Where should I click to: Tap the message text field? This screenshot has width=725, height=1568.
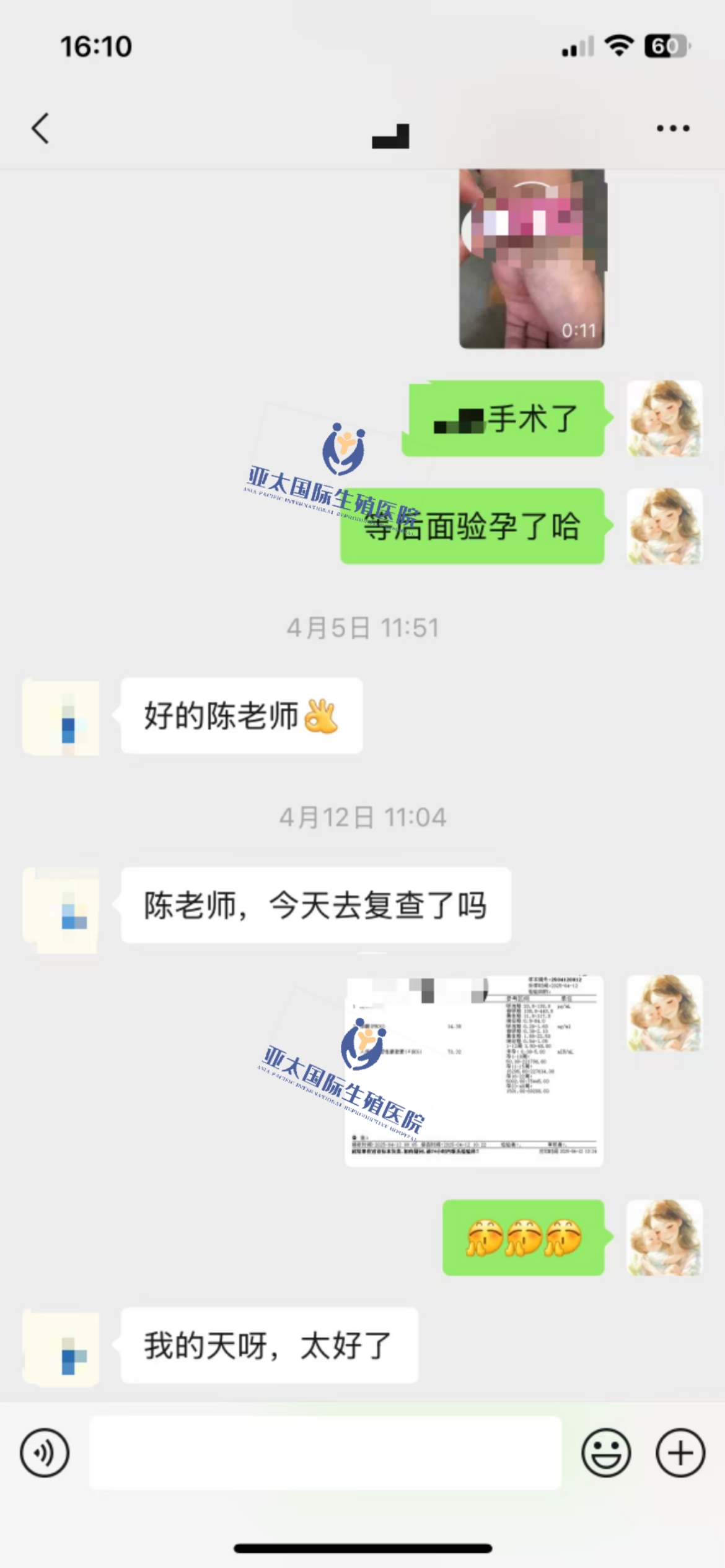click(325, 1453)
